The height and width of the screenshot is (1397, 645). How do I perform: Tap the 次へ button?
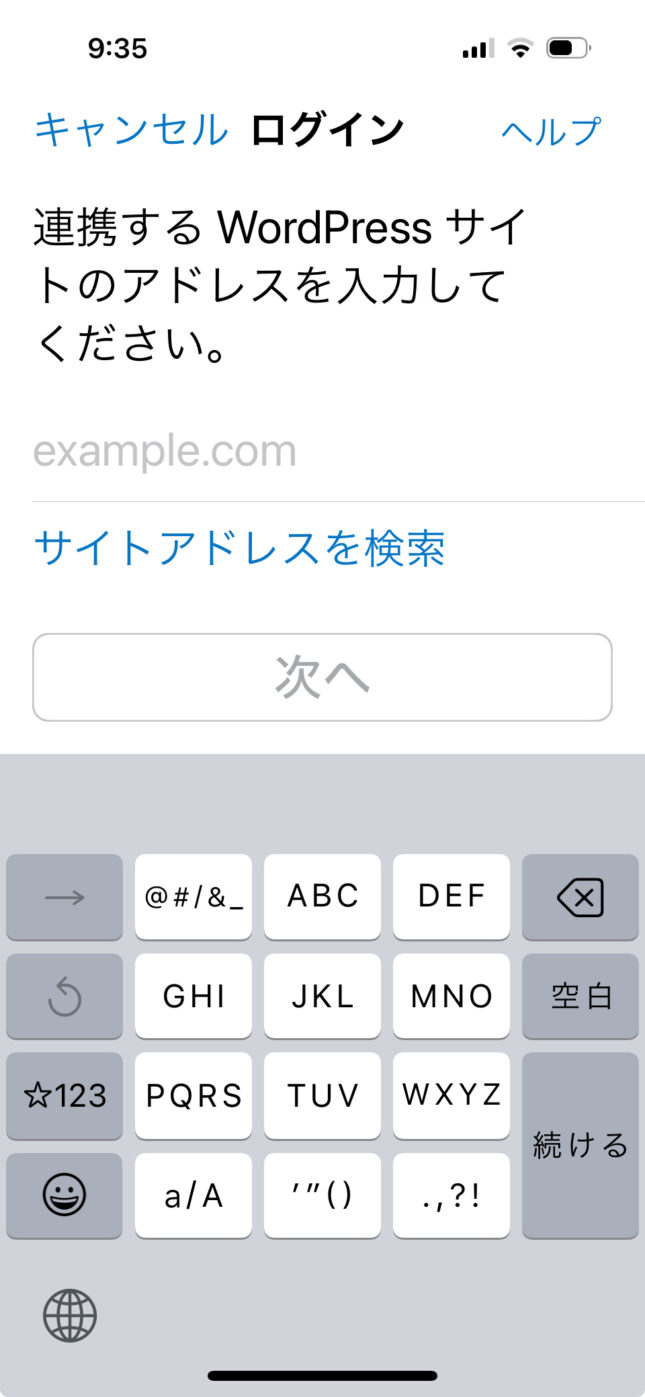point(322,677)
